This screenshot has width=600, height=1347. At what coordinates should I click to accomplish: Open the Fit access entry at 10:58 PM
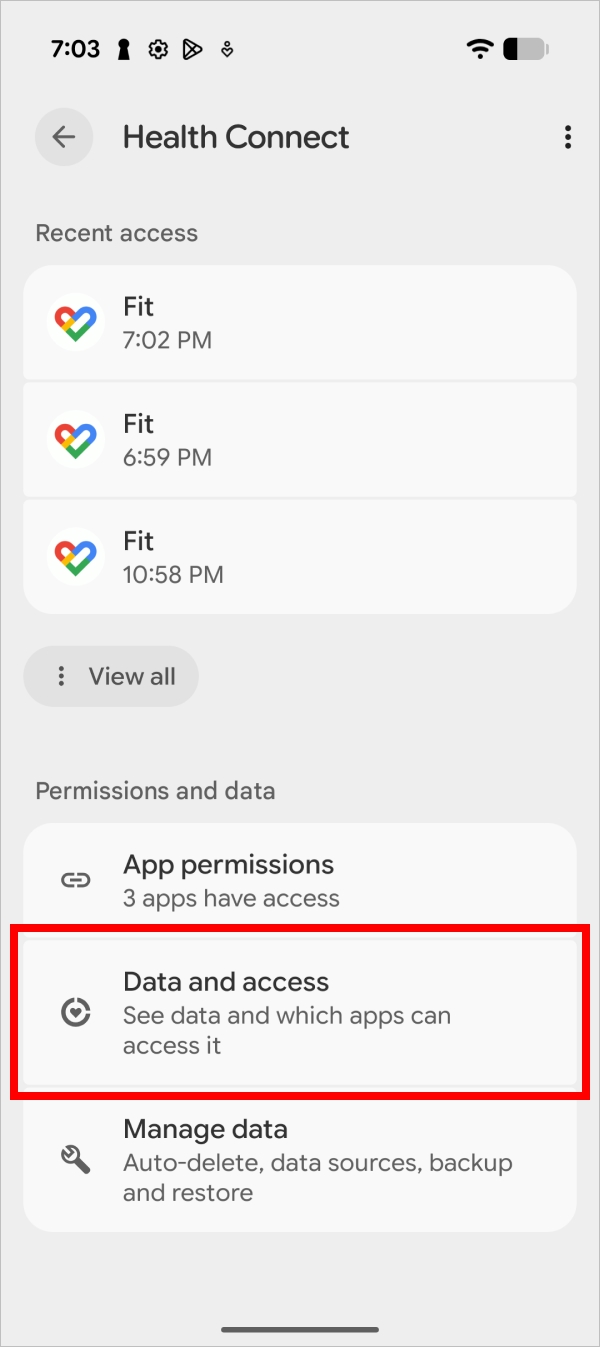coord(300,557)
